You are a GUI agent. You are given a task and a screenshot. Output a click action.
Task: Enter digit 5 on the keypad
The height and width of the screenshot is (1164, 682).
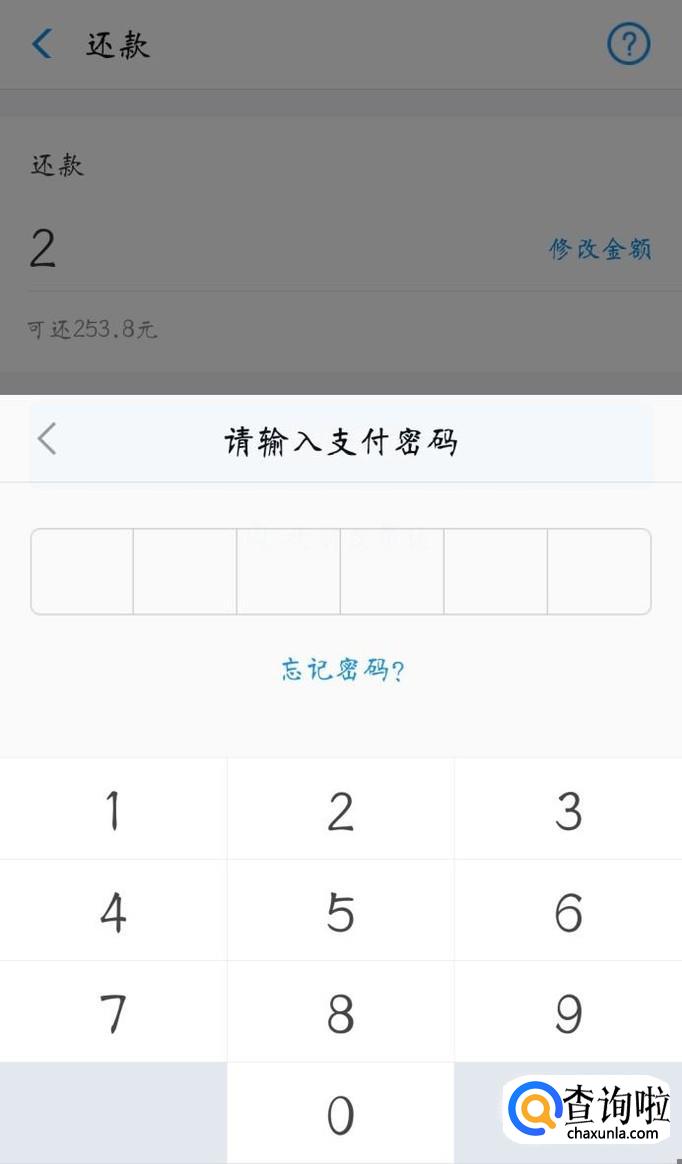(x=340, y=911)
